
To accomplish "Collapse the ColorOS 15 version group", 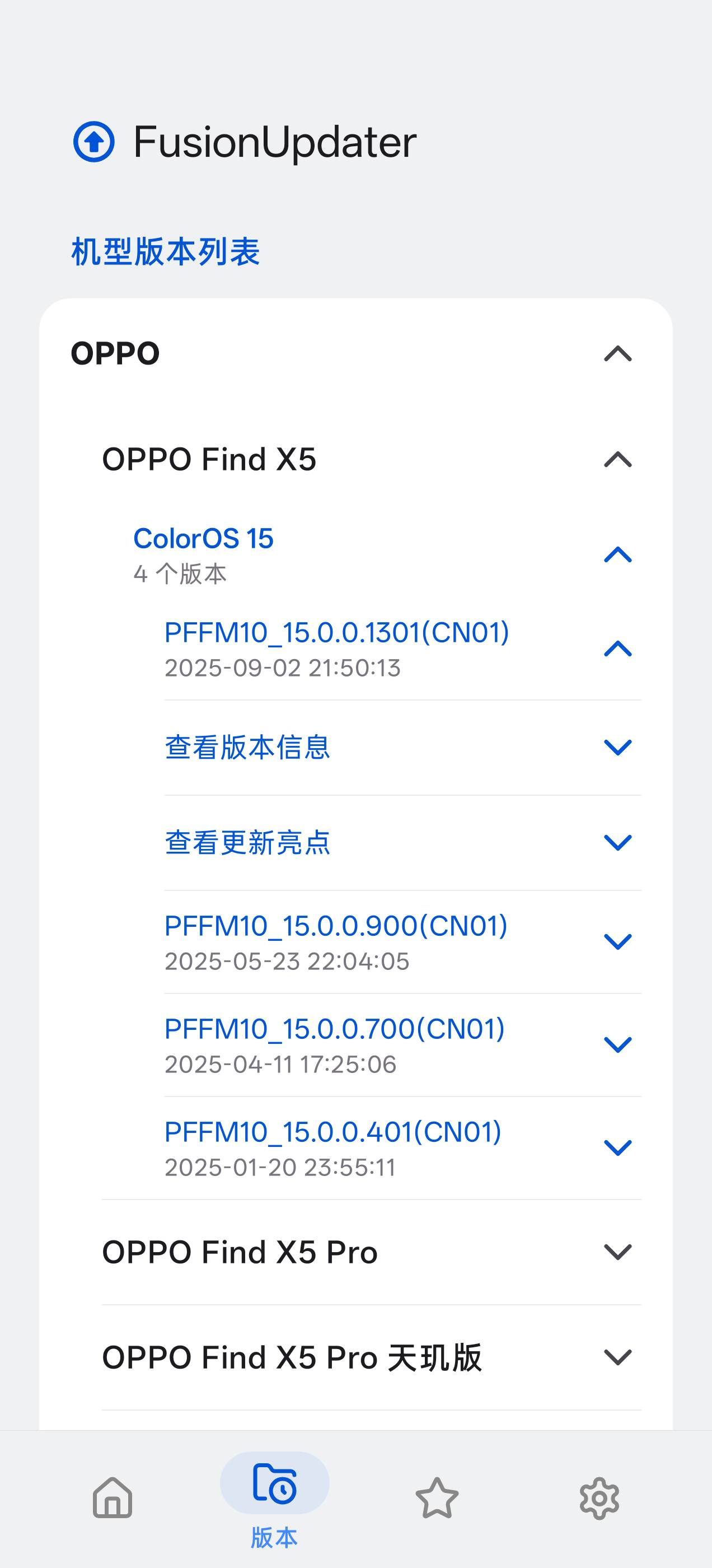I will [x=619, y=554].
